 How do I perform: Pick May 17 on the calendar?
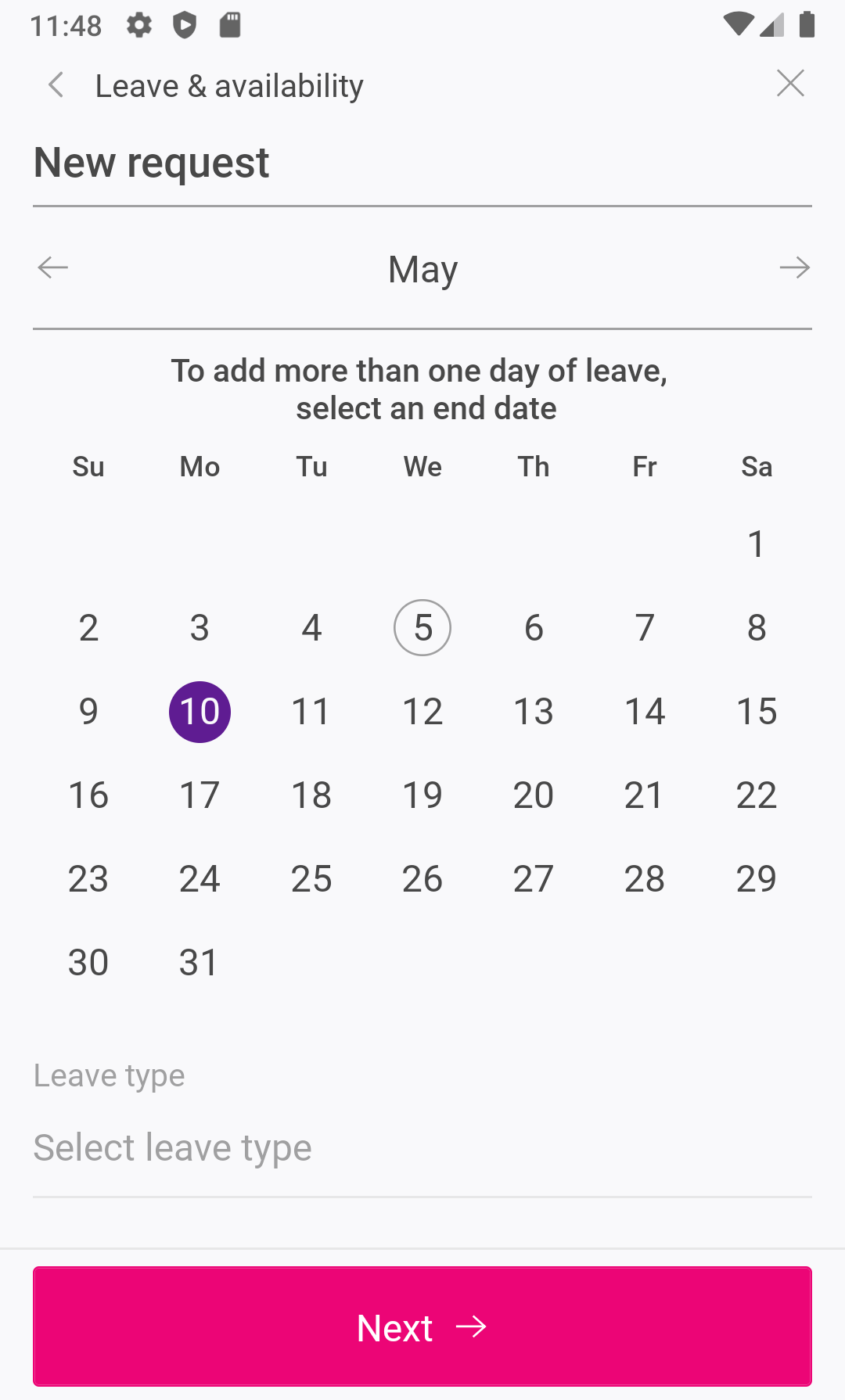click(200, 795)
